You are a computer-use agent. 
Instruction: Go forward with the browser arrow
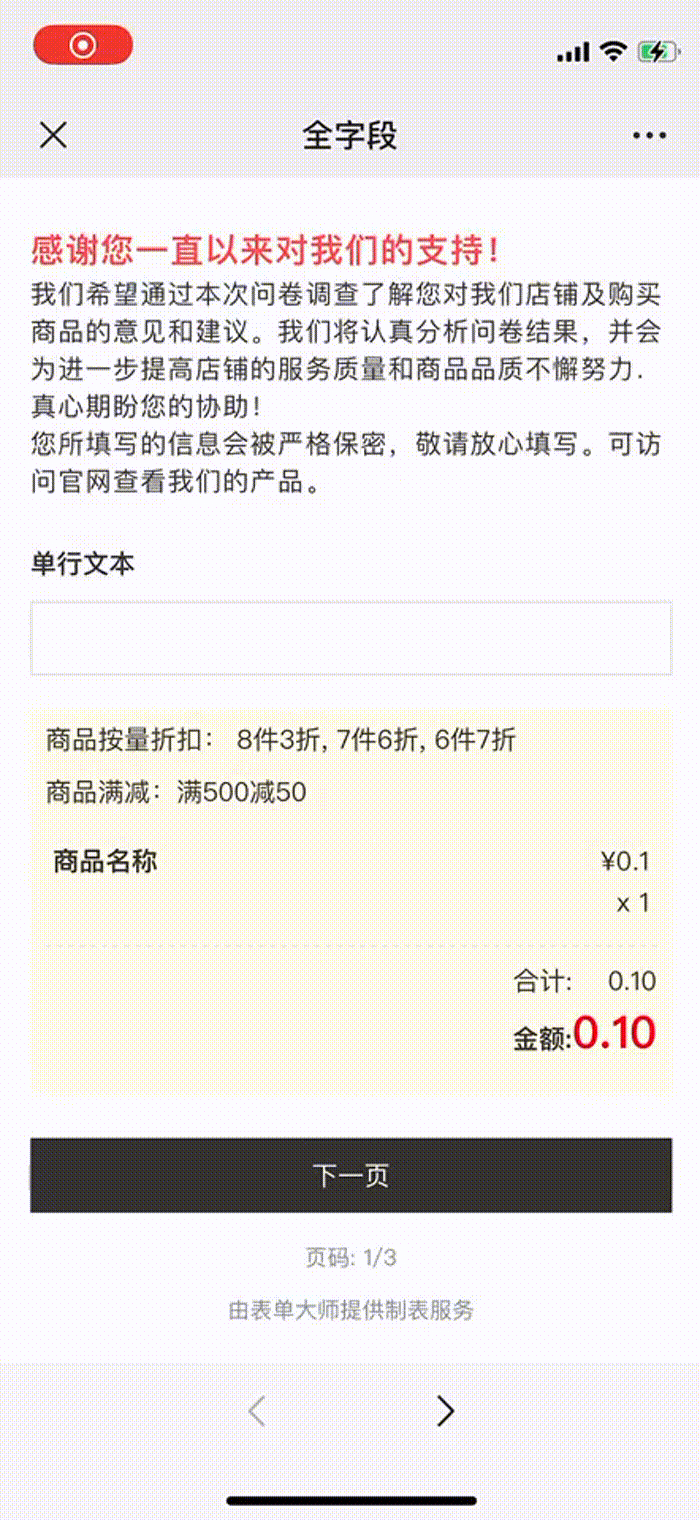[x=445, y=1410]
